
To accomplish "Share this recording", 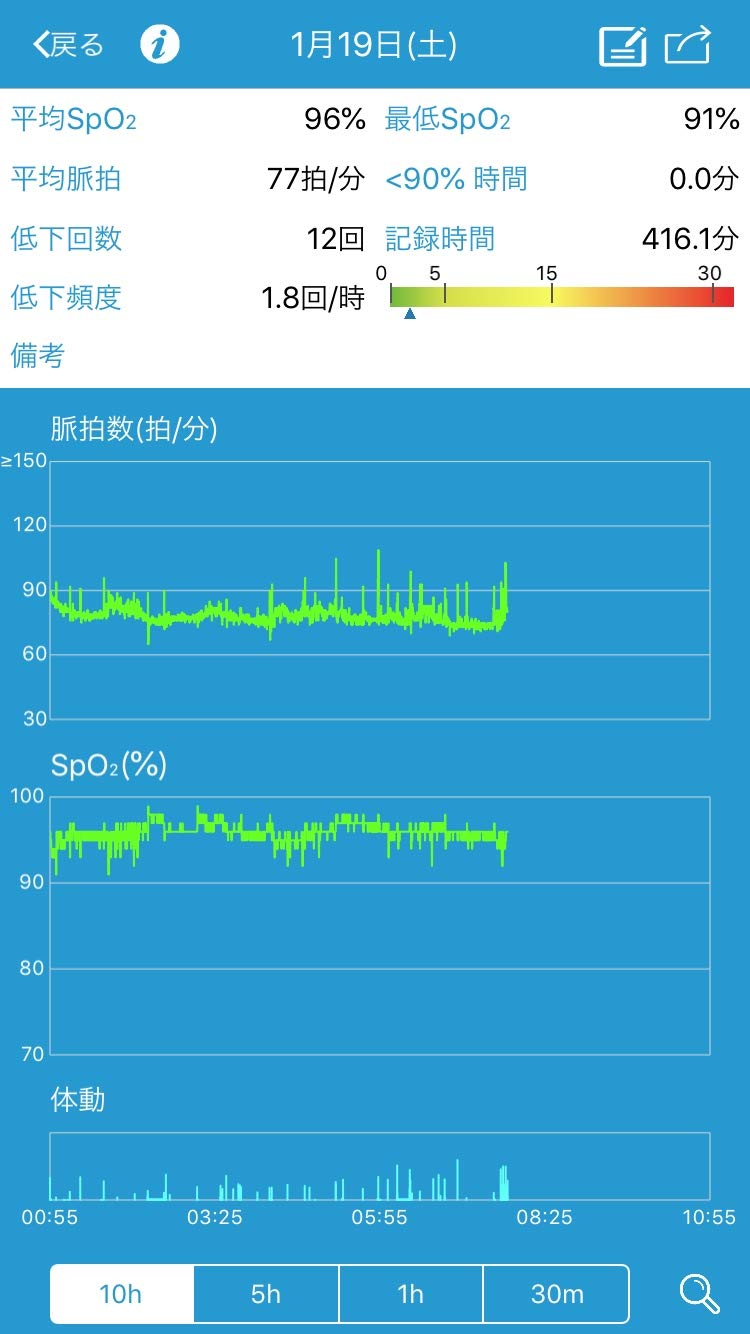I will pos(688,46).
